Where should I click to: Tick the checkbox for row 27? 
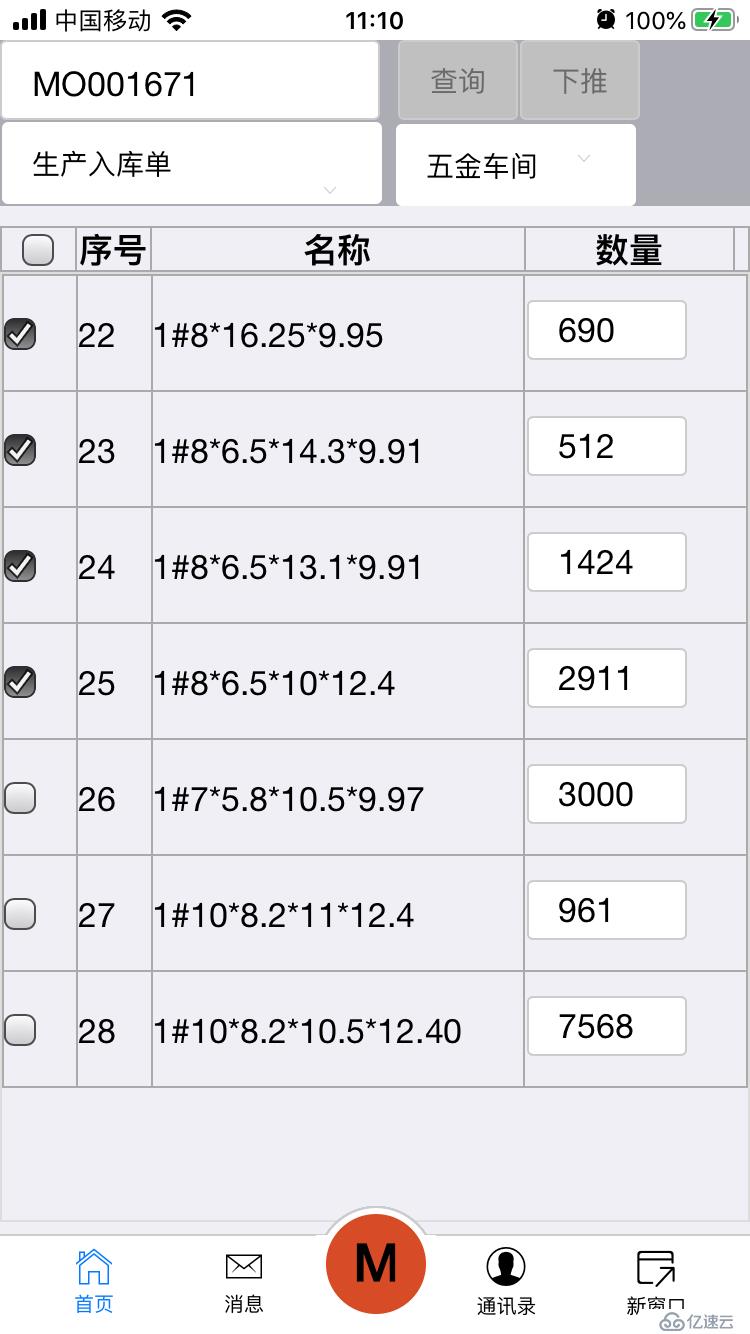[x=21, y=914]
